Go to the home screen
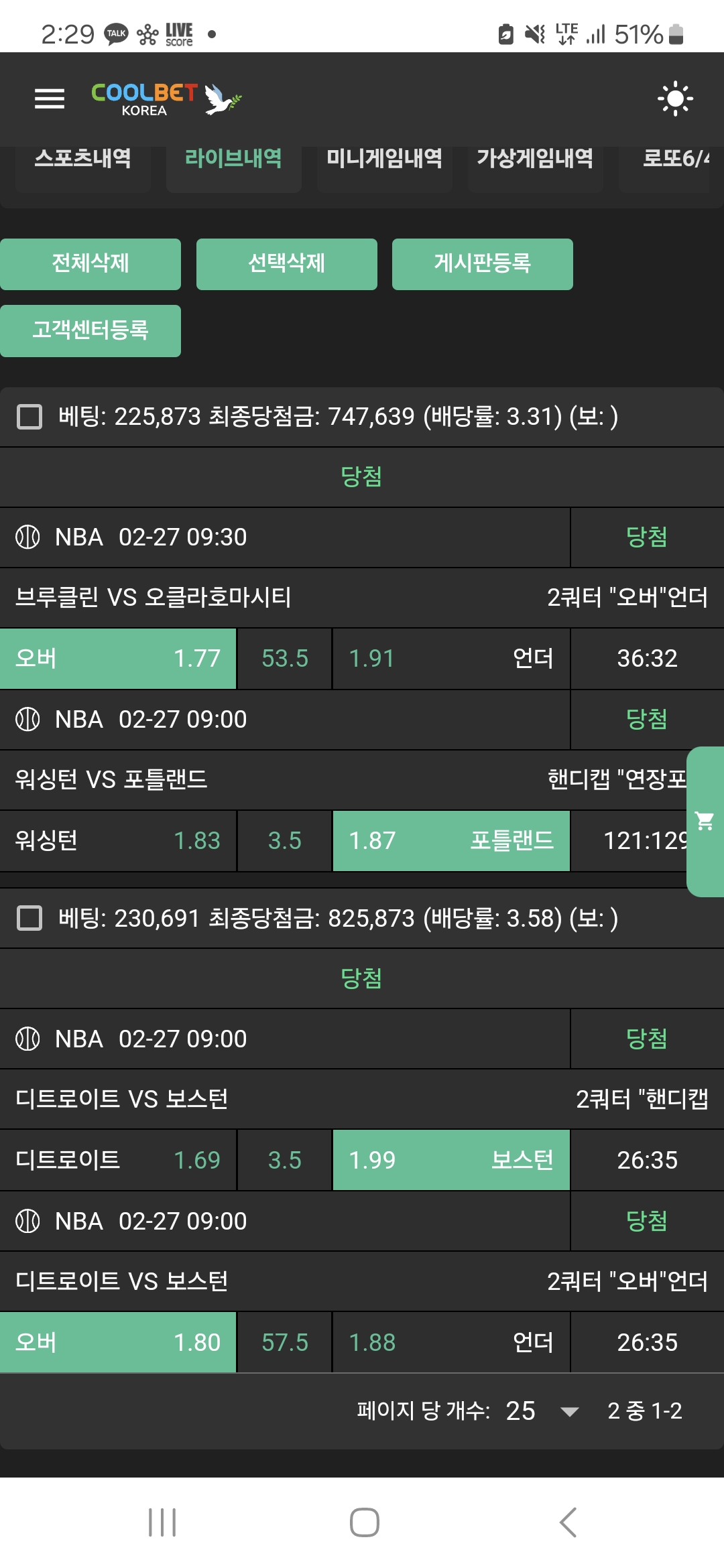 (364, 1522)
